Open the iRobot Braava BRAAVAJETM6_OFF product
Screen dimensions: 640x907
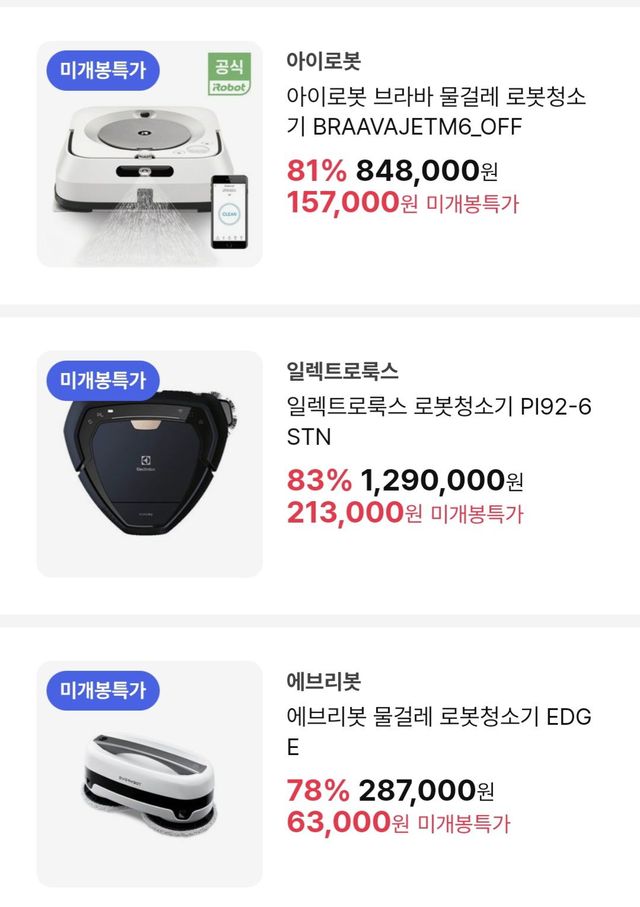point(436,114)
